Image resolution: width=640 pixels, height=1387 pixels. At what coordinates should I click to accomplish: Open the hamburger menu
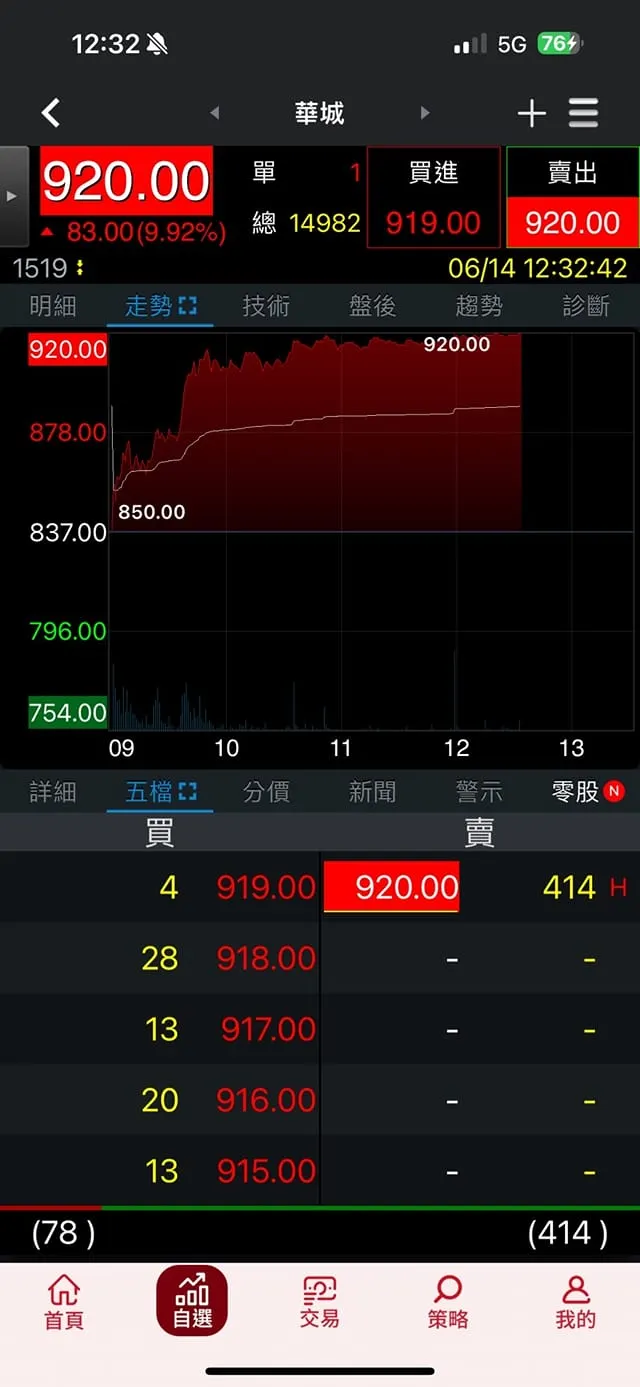[584, 113]
